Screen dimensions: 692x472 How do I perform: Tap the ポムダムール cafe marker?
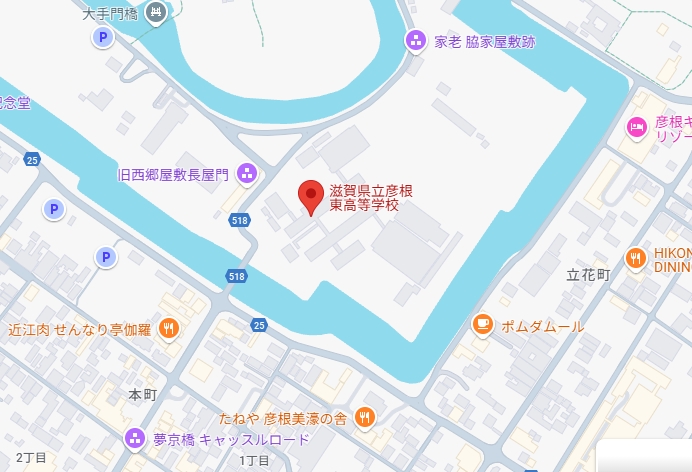[482, 325]
